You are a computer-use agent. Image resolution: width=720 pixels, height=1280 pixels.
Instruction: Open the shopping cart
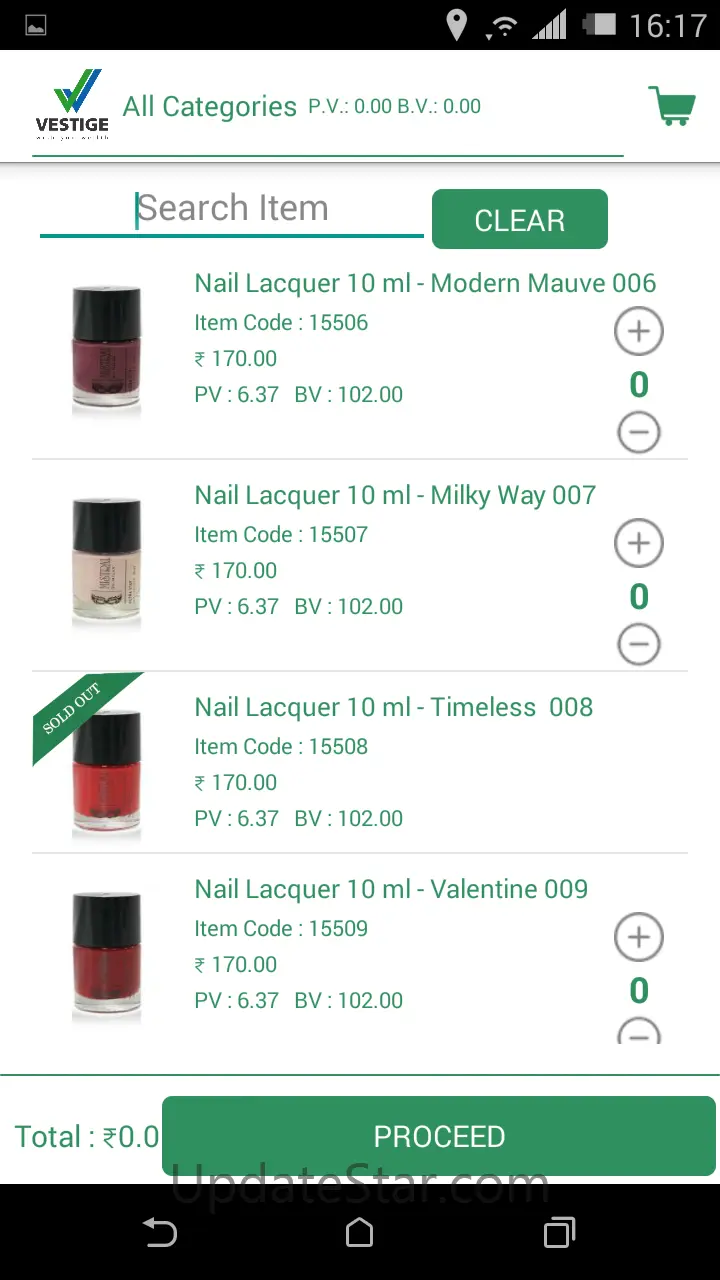coord(671,105)
